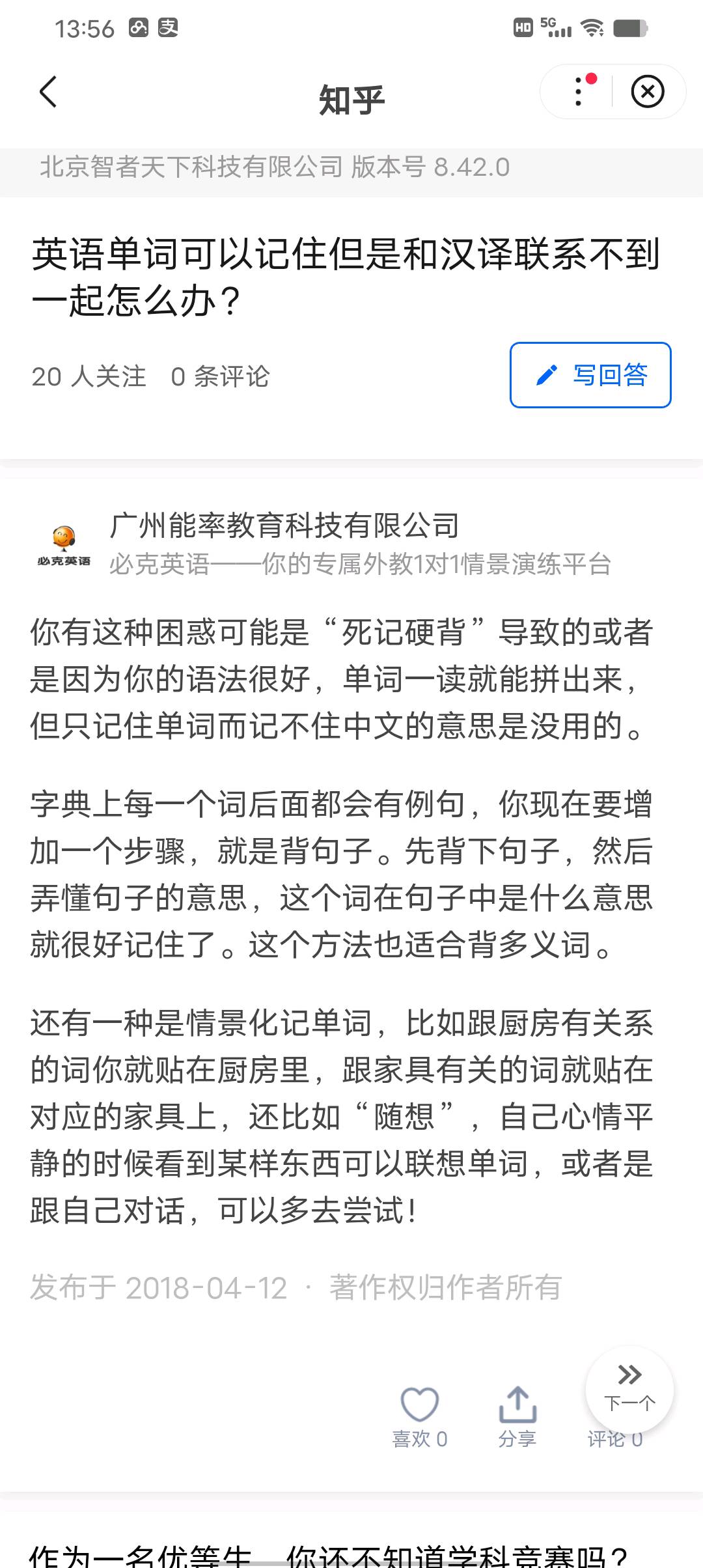Go back using the top-left arrow
Screen dimensions: 703x1568
coord(48,92)
